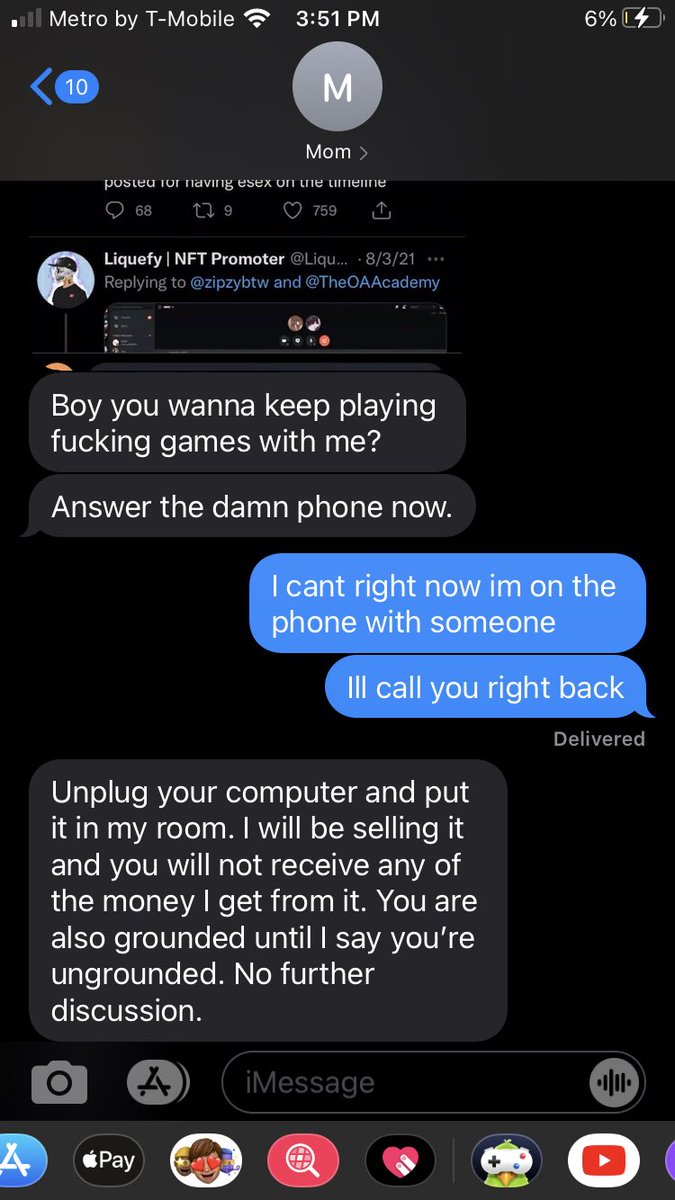Viewport: 675px width, 1200px height.
Task: Focus the iMessage text field
Action: point(400,1082)
